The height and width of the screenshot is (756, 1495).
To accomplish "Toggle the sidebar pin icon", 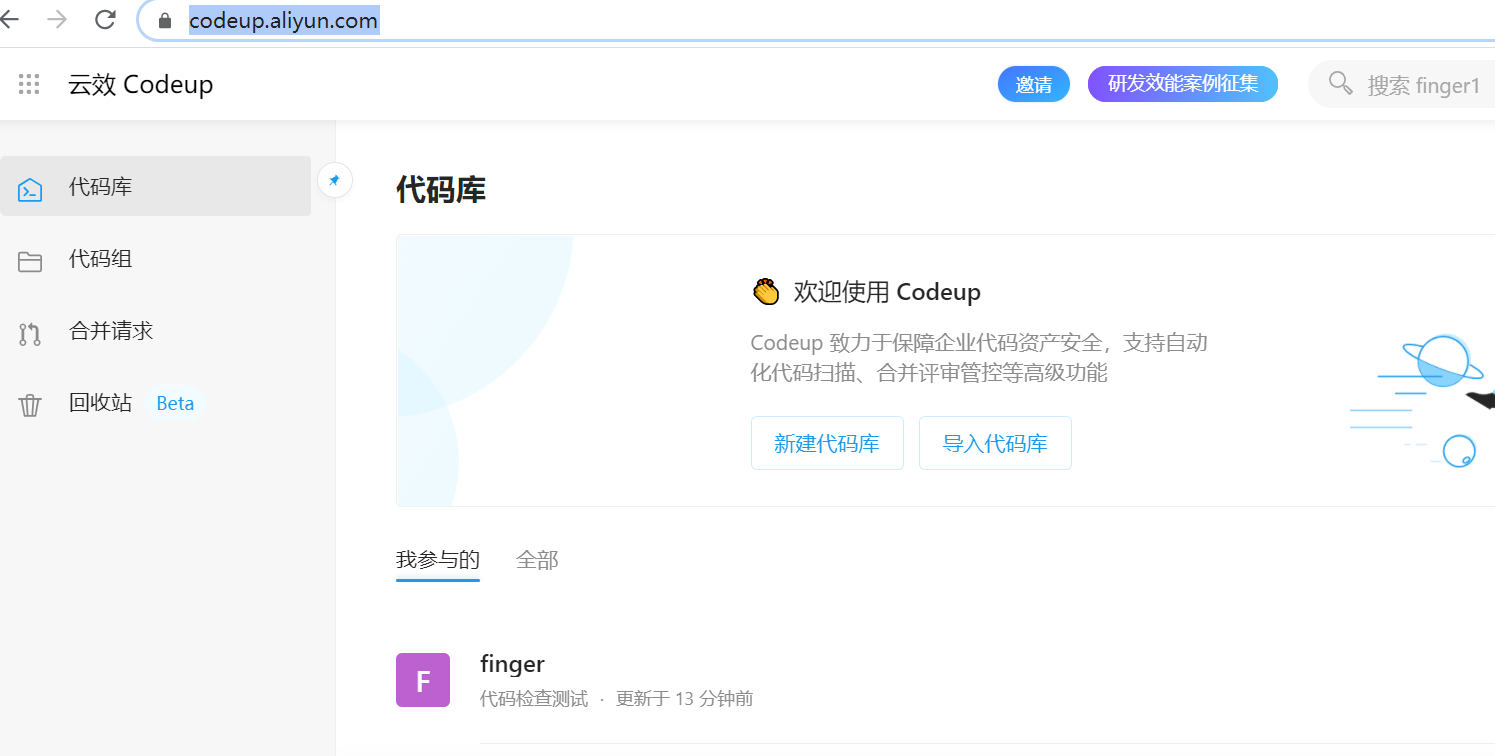I will pyautogui.click(x=335, y=181).
